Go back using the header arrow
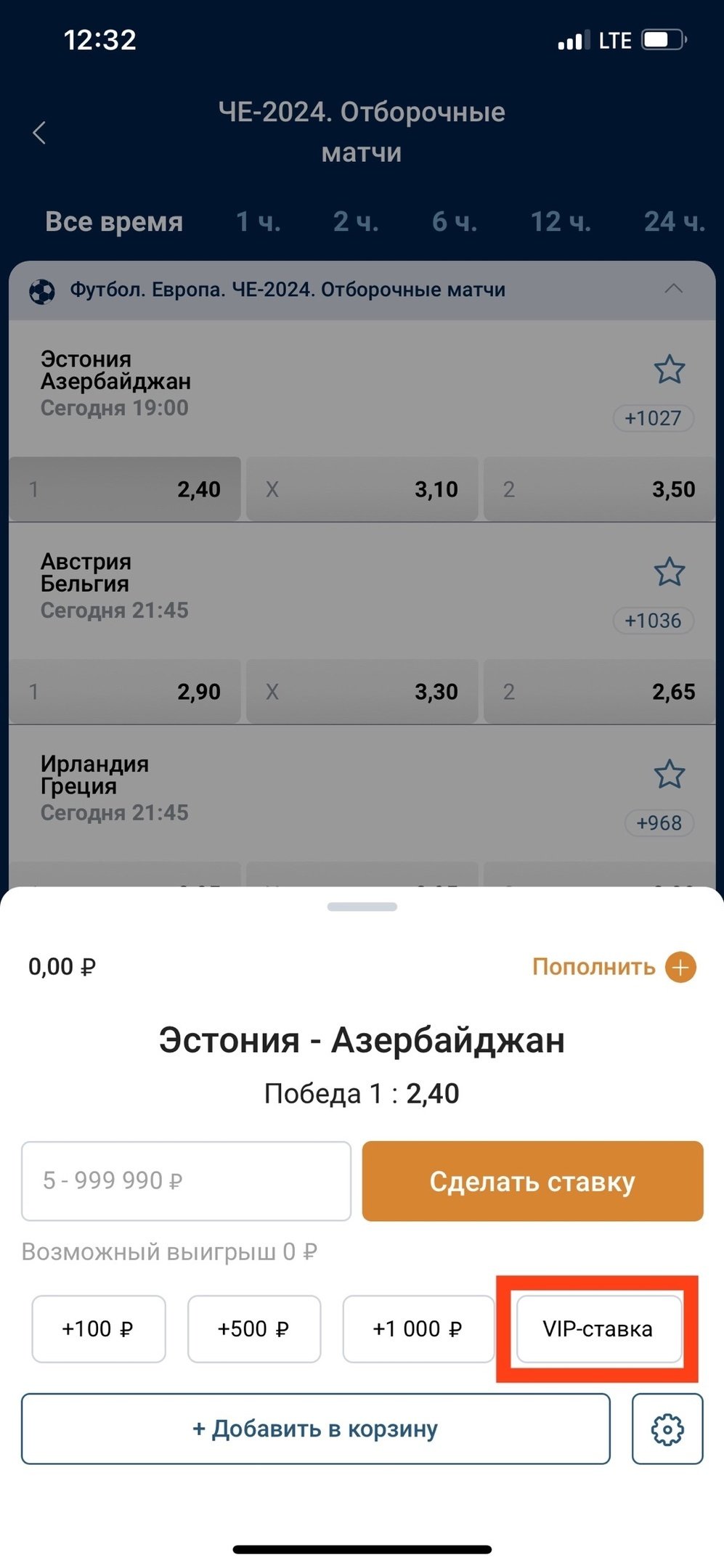724x1568 pixels. click(40, 133)
